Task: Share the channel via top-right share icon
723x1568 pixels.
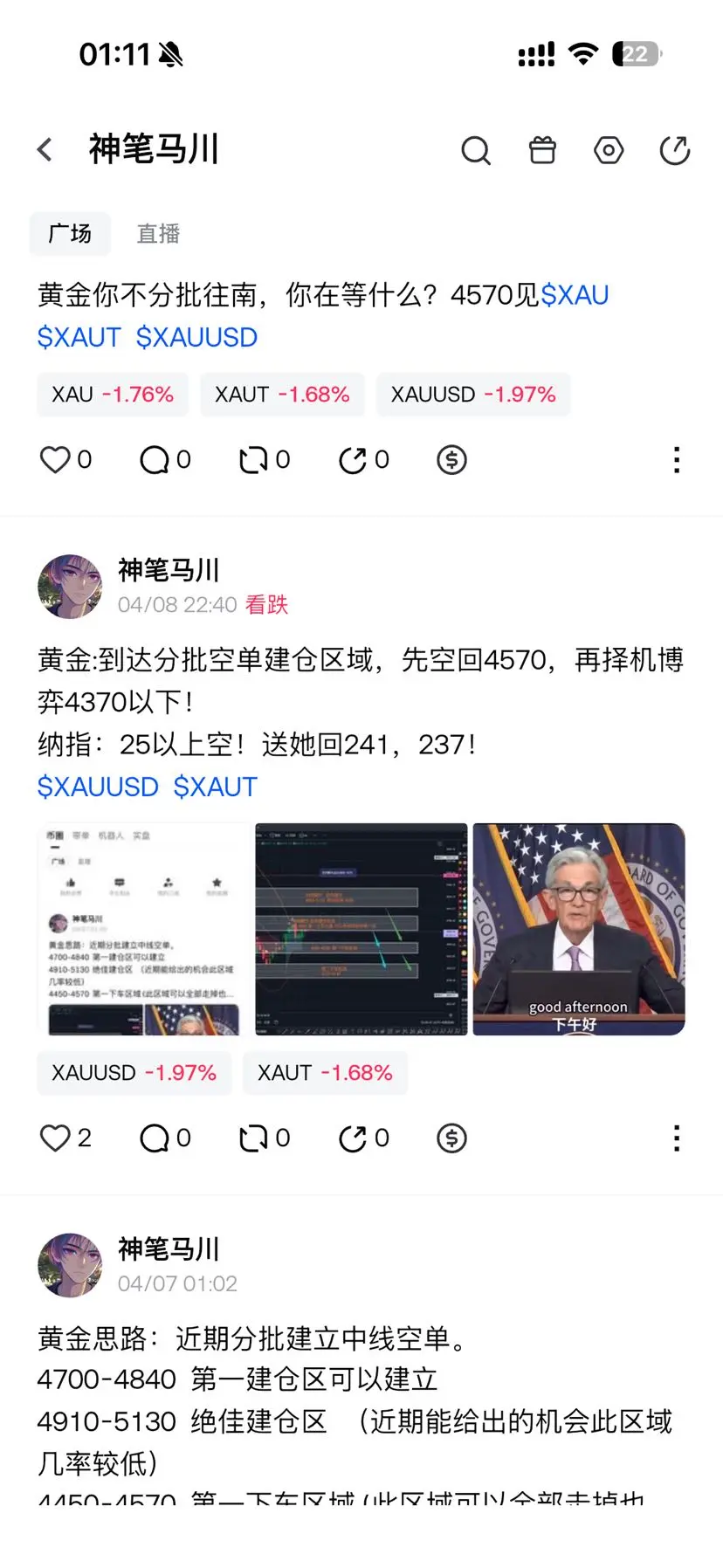Action: click(x=674, y=149)
